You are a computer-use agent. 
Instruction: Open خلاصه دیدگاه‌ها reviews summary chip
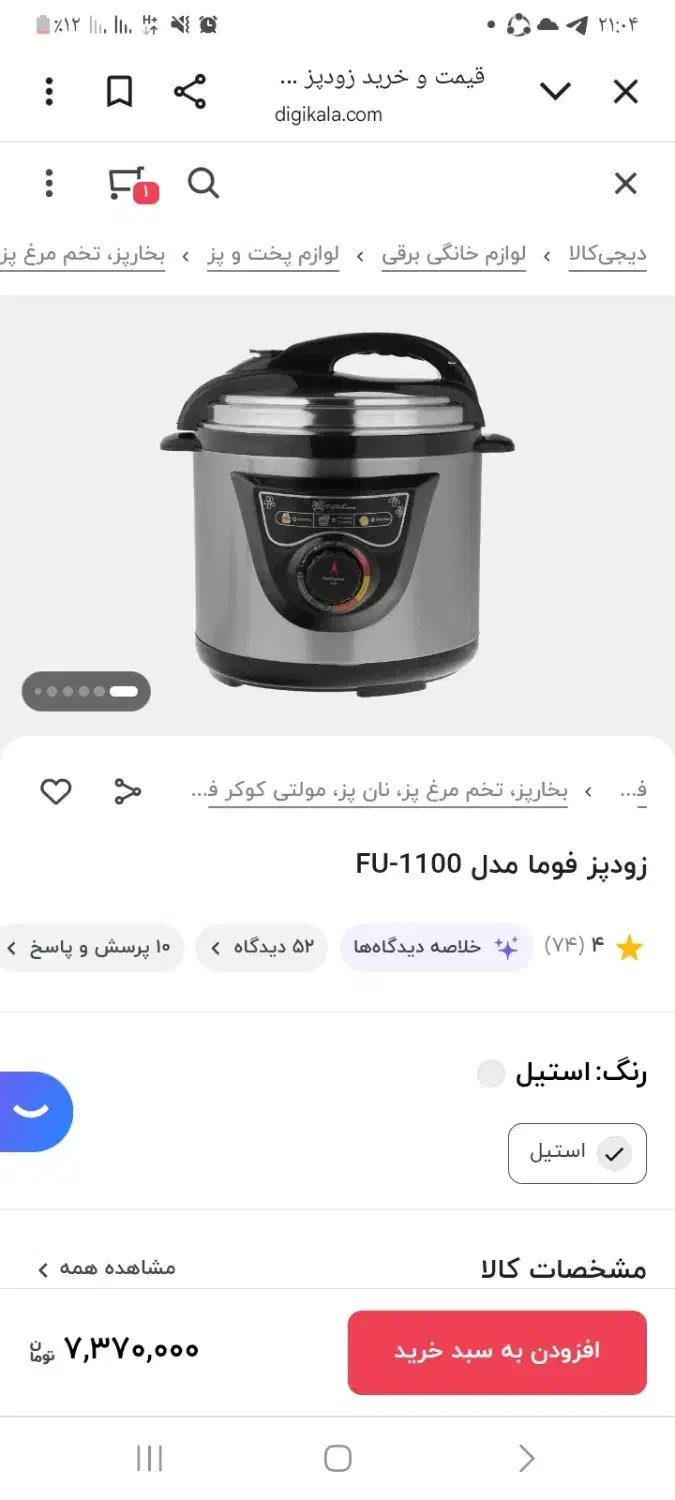pyautogui.click(x=436, y=948)
